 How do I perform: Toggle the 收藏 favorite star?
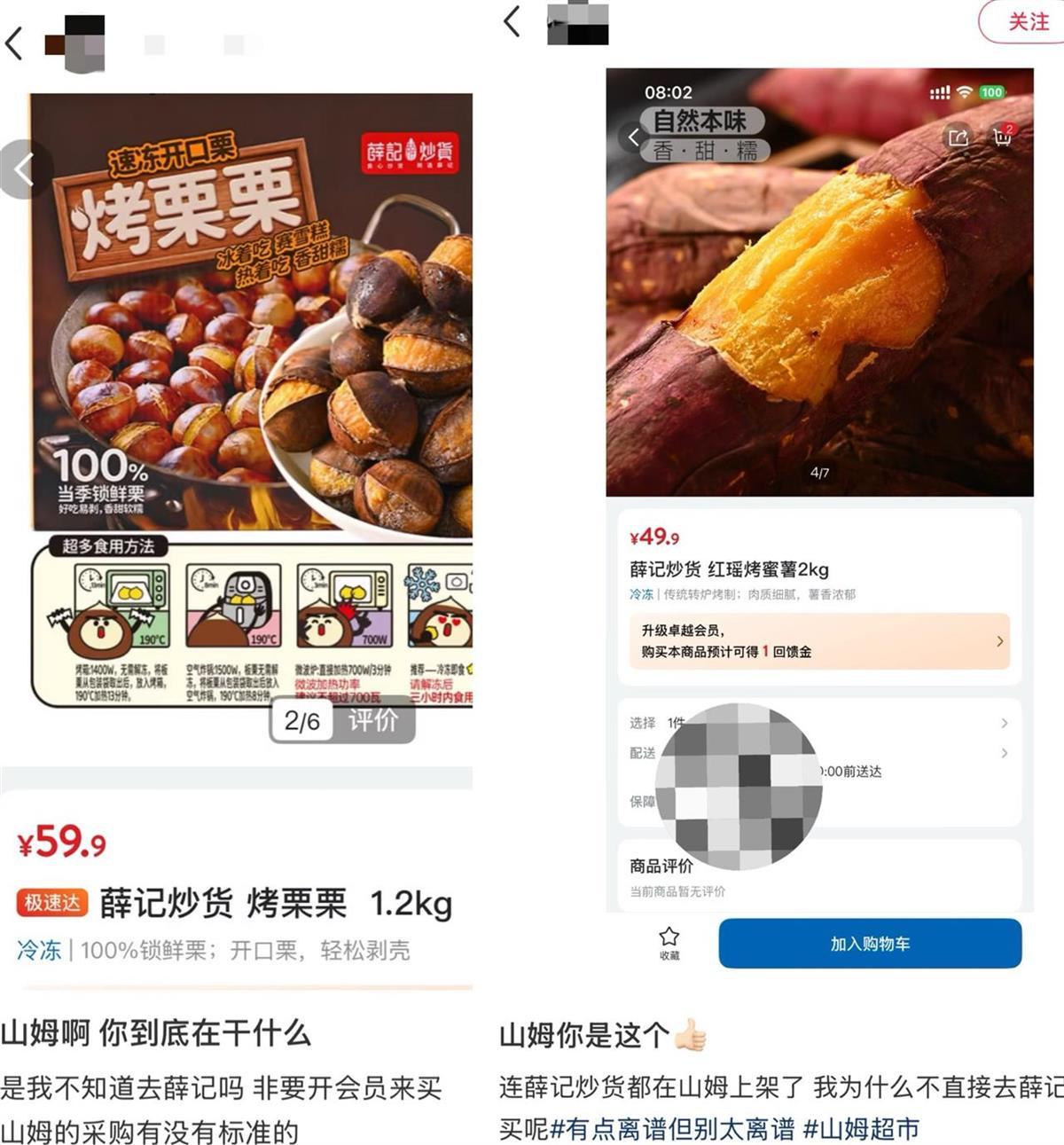[x=671, y=936]
